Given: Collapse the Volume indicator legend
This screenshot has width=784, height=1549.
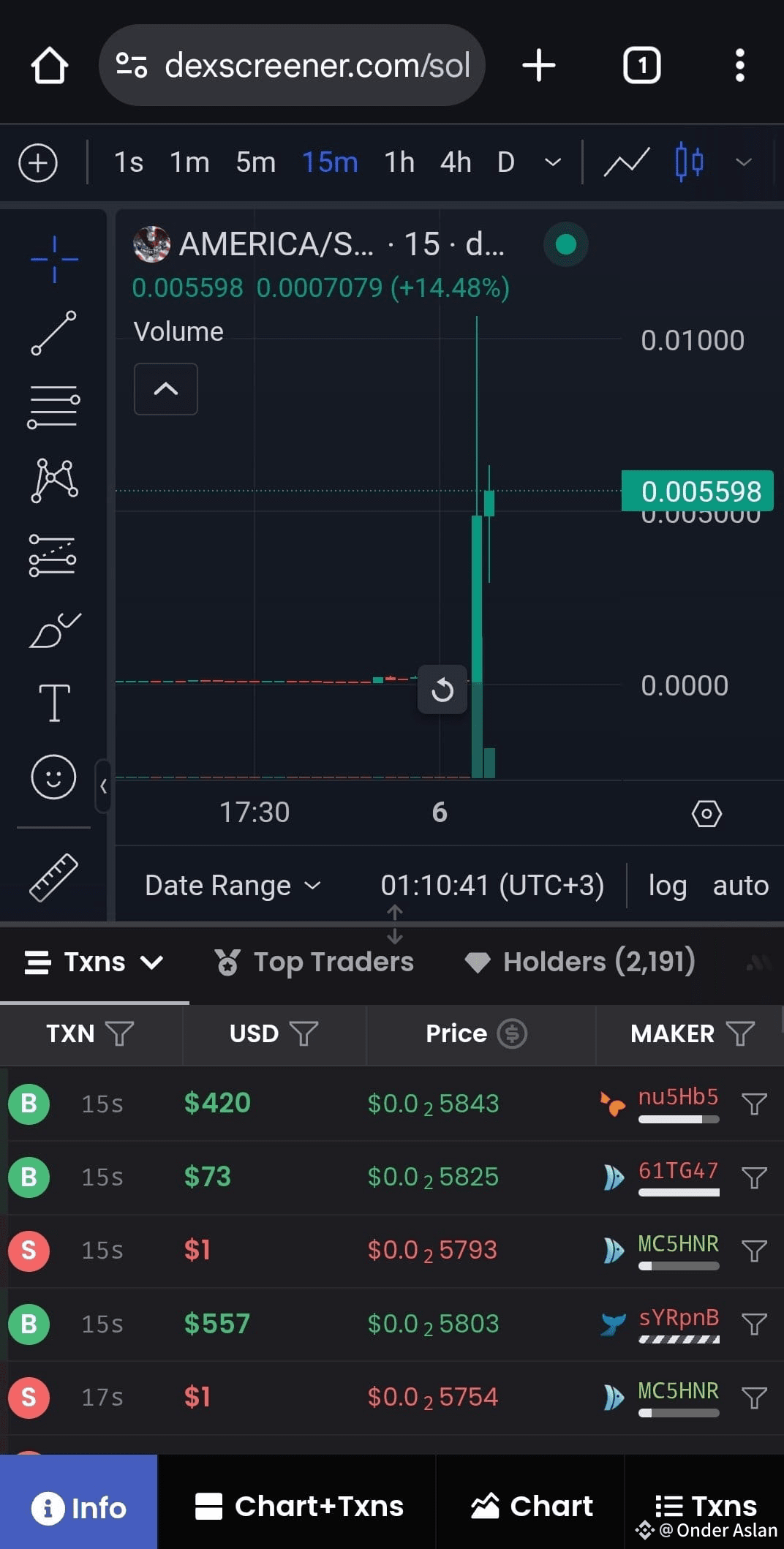Looking at the screenshot, I should tap(166, 389).
